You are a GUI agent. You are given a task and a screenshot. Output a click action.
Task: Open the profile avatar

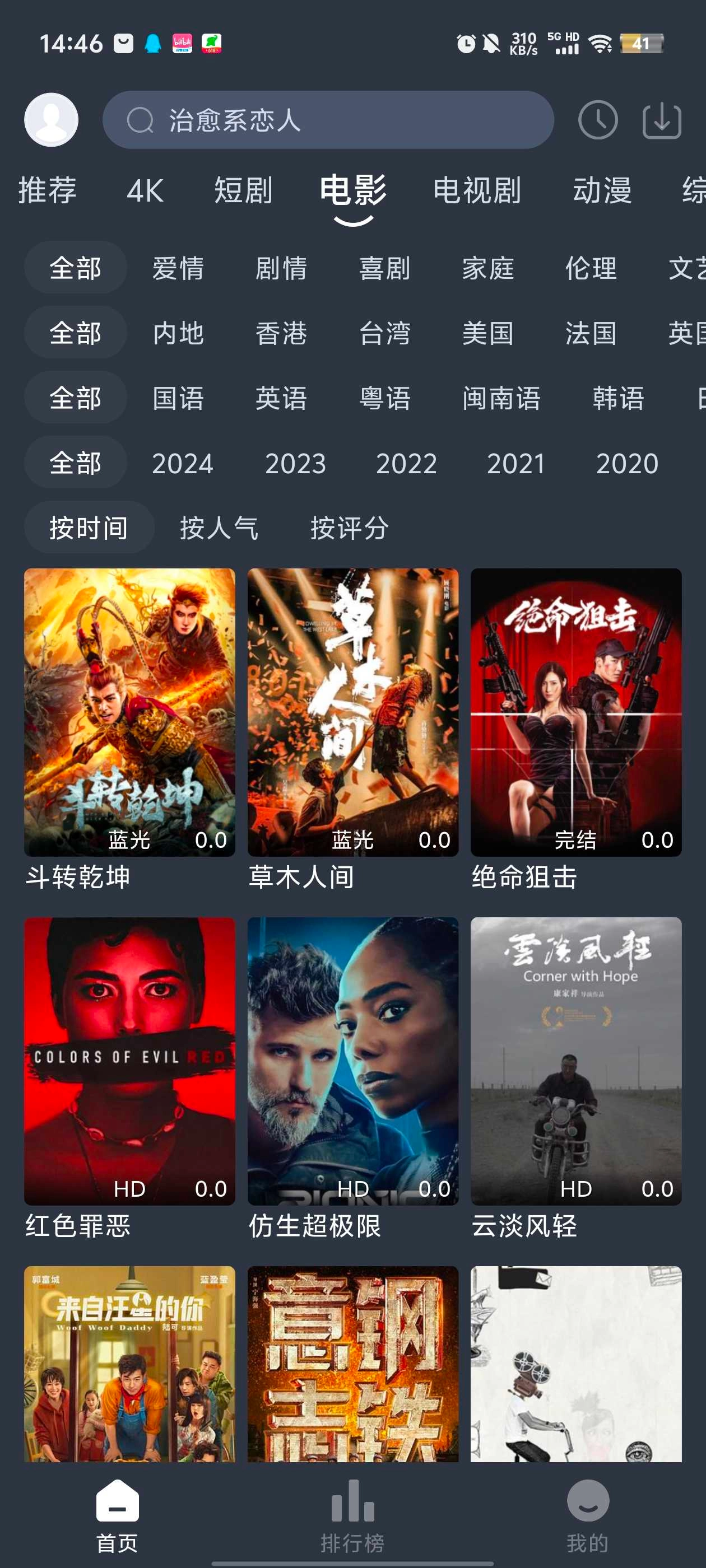click(51, 120)
